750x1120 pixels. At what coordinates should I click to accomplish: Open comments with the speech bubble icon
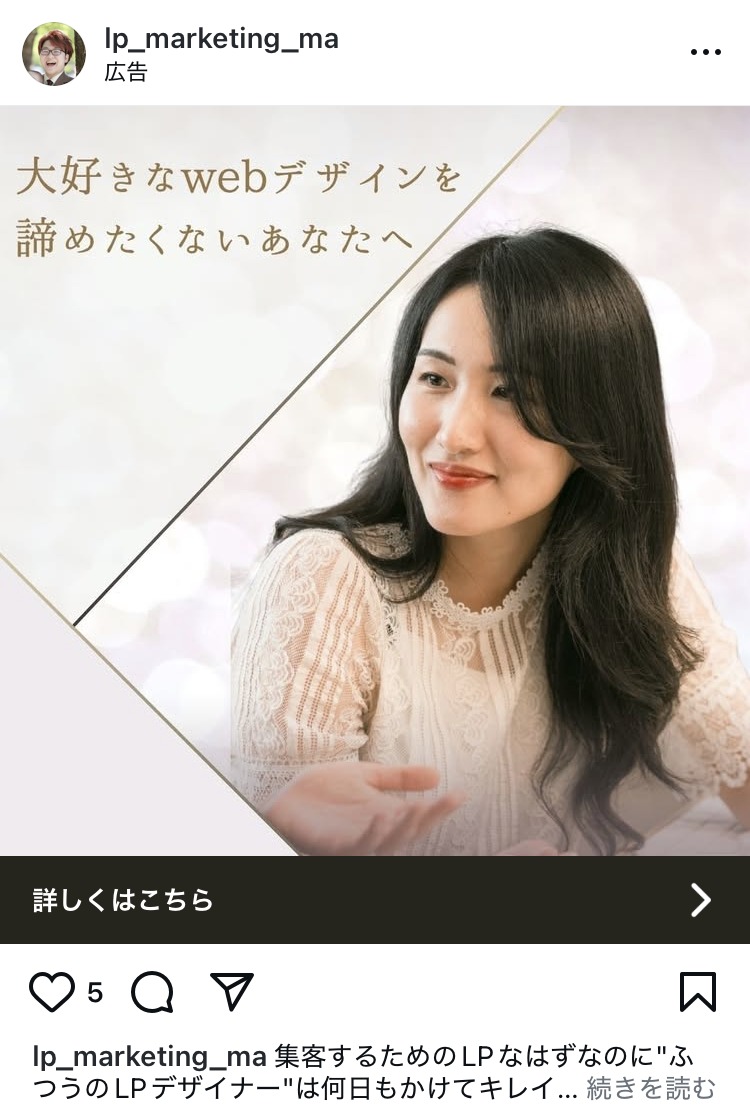click(x=152, y=992)
